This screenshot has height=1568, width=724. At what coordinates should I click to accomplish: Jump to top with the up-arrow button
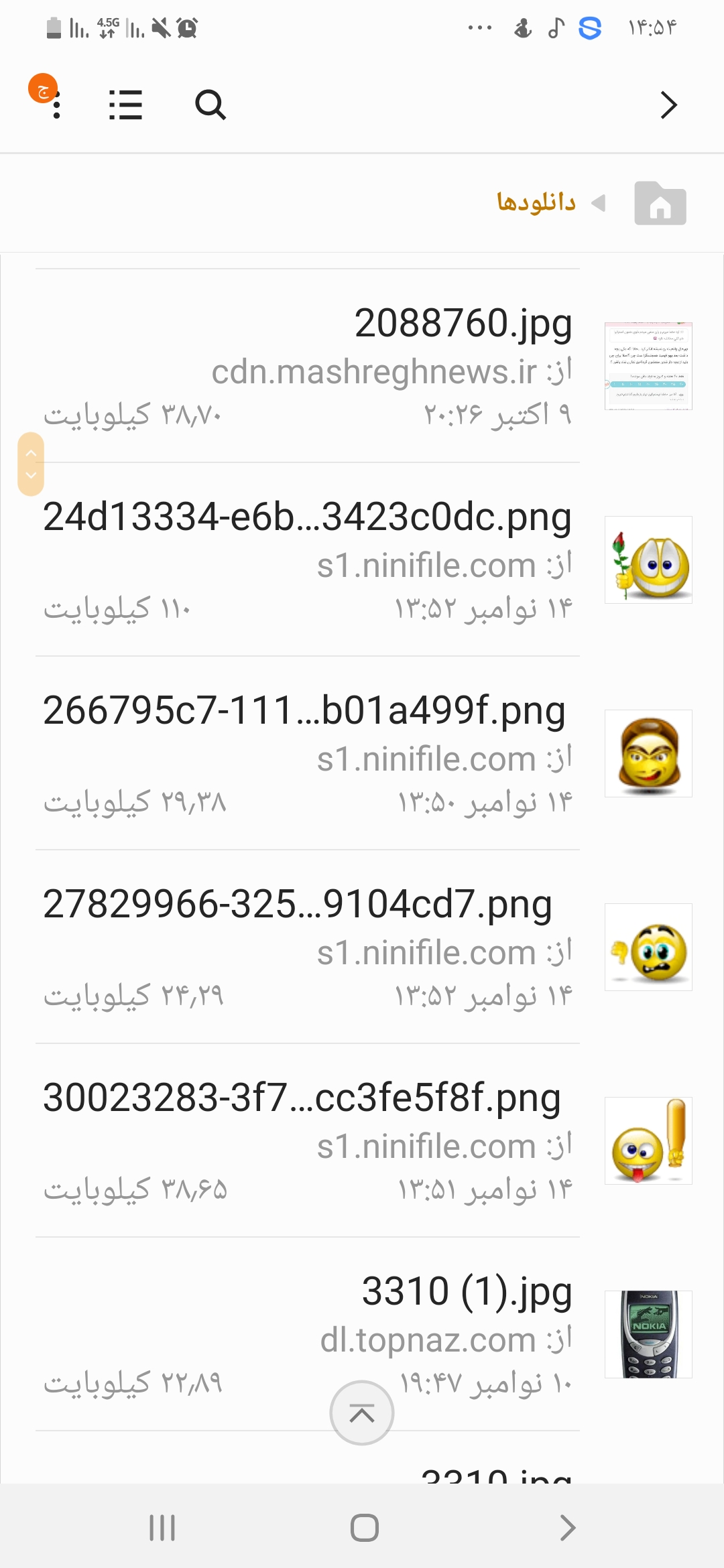pyautogui.click(x=362, y=1413)
